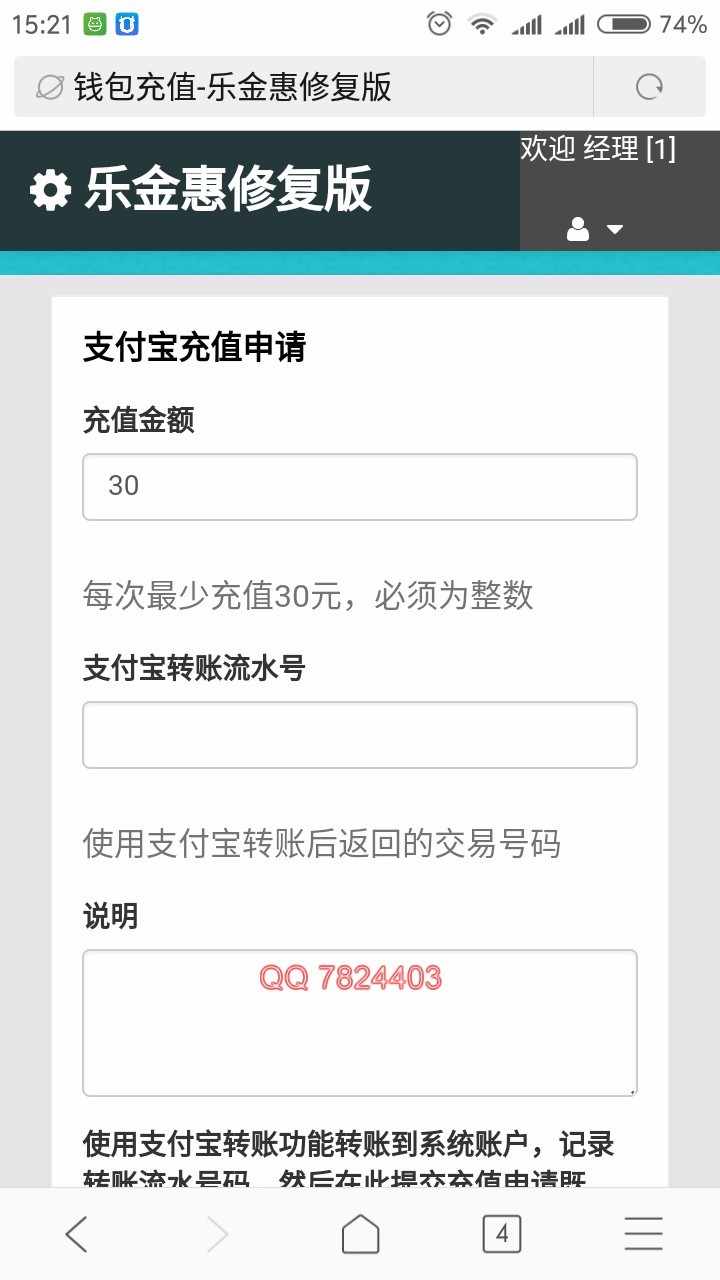The height and width of the screenshot is (1280, 720).
Task: Tap the browser address bar
Action: [300, 87]
